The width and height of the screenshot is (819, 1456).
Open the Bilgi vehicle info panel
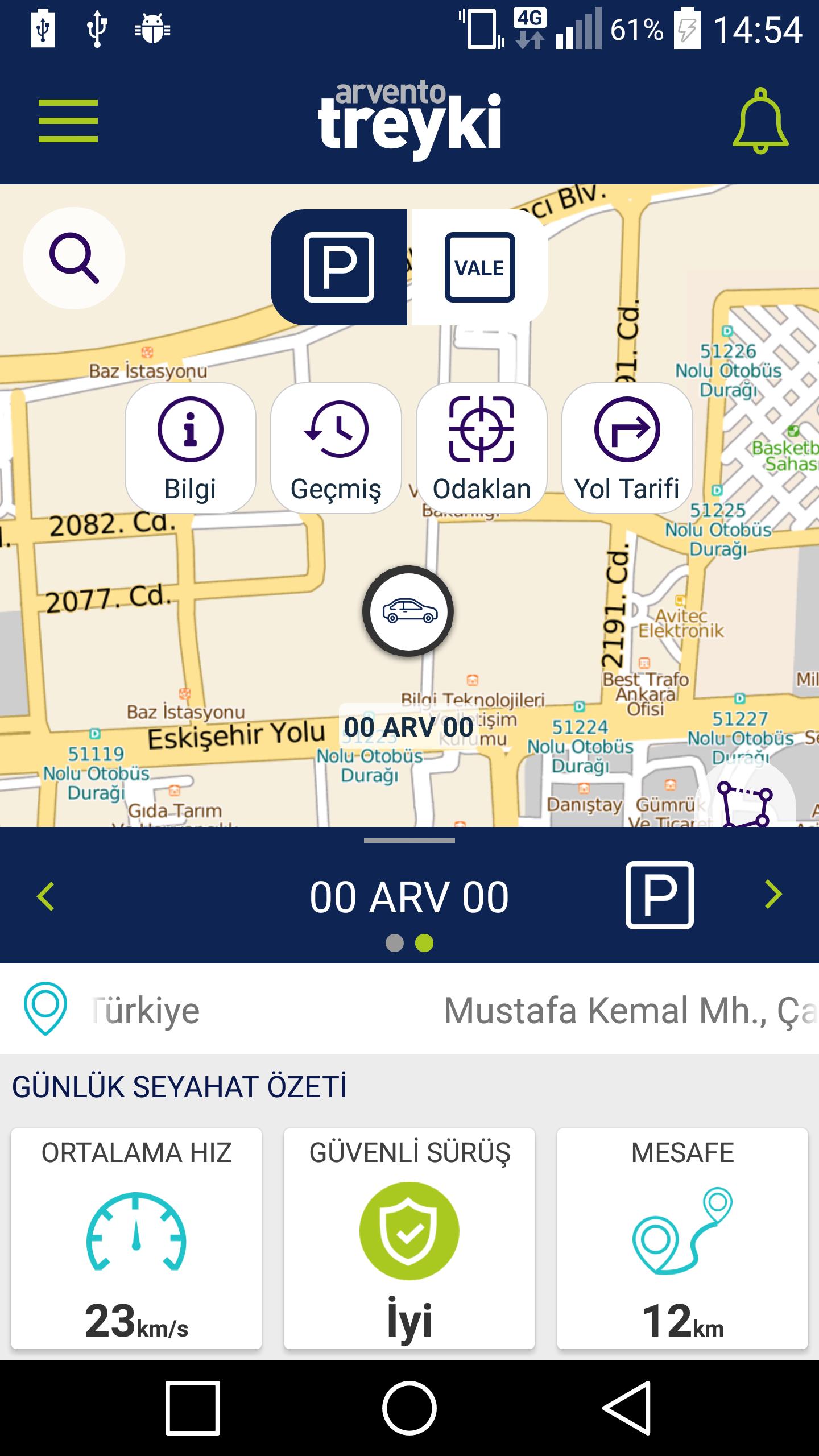point(189,449)
